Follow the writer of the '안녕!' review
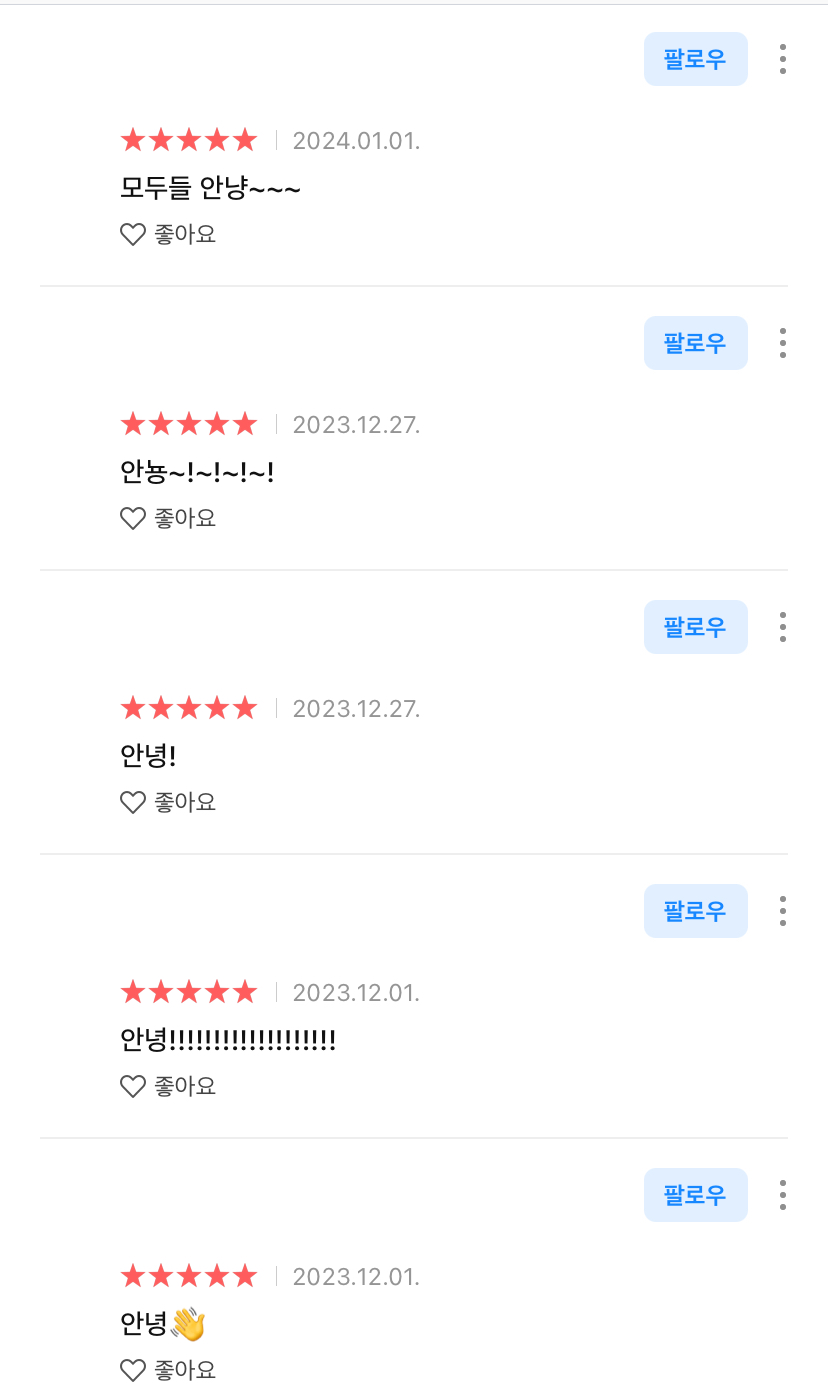The width and height of the screenshot is (828, 1394). 695,627
